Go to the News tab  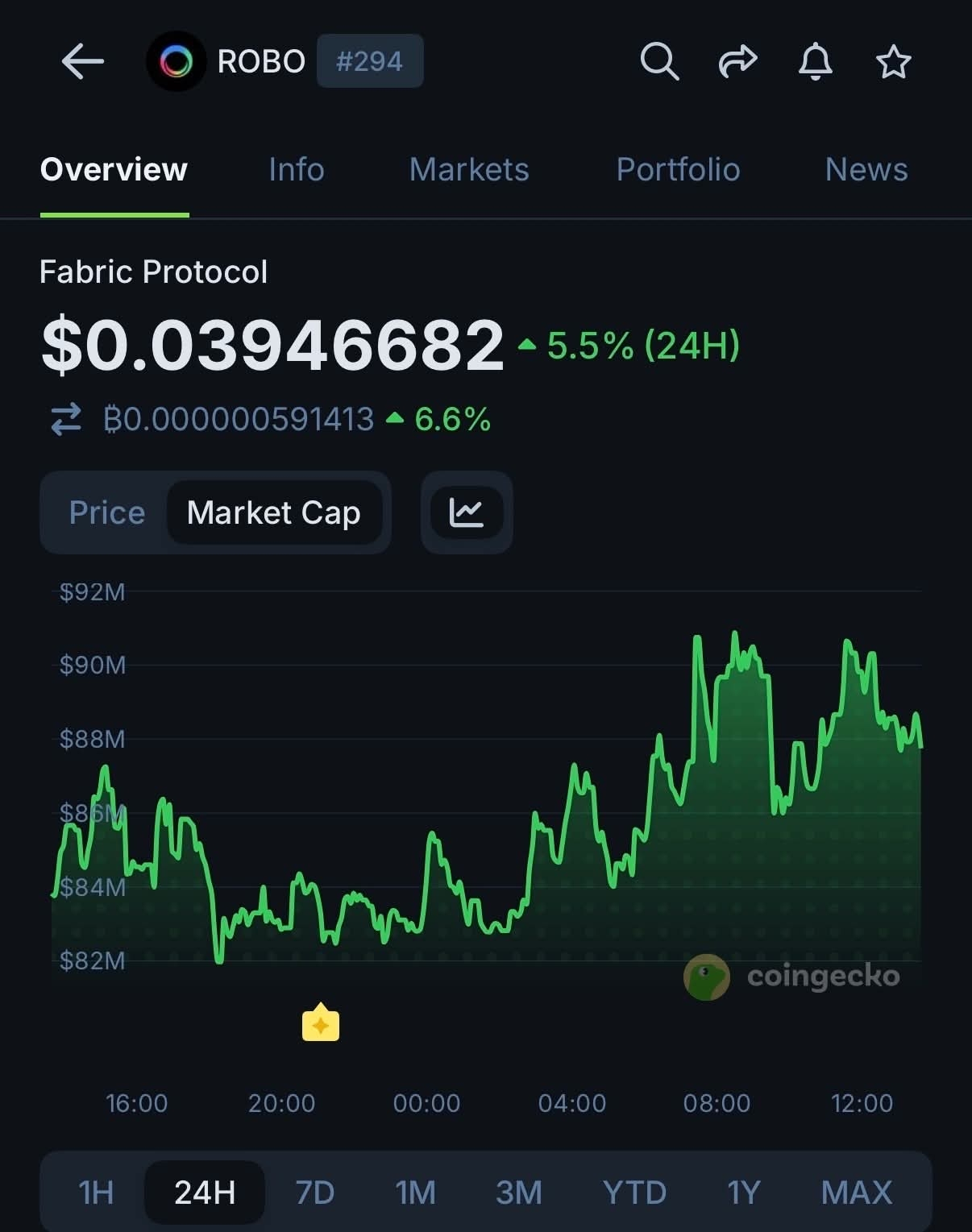tap(866, 170)
